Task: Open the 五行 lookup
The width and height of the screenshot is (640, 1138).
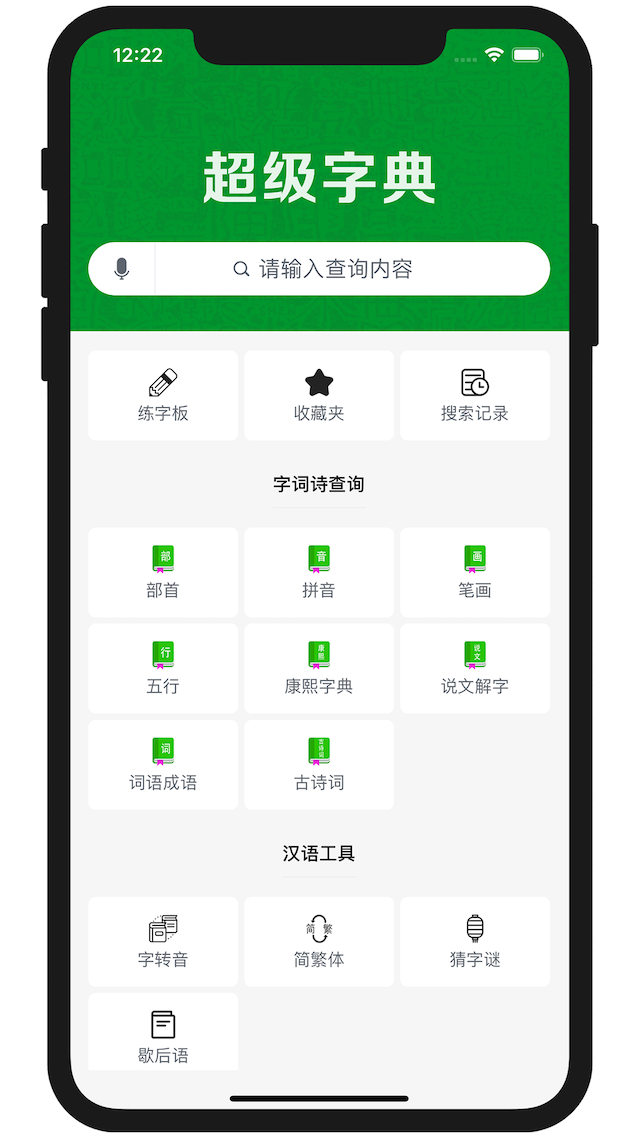Action: (163, 668)
